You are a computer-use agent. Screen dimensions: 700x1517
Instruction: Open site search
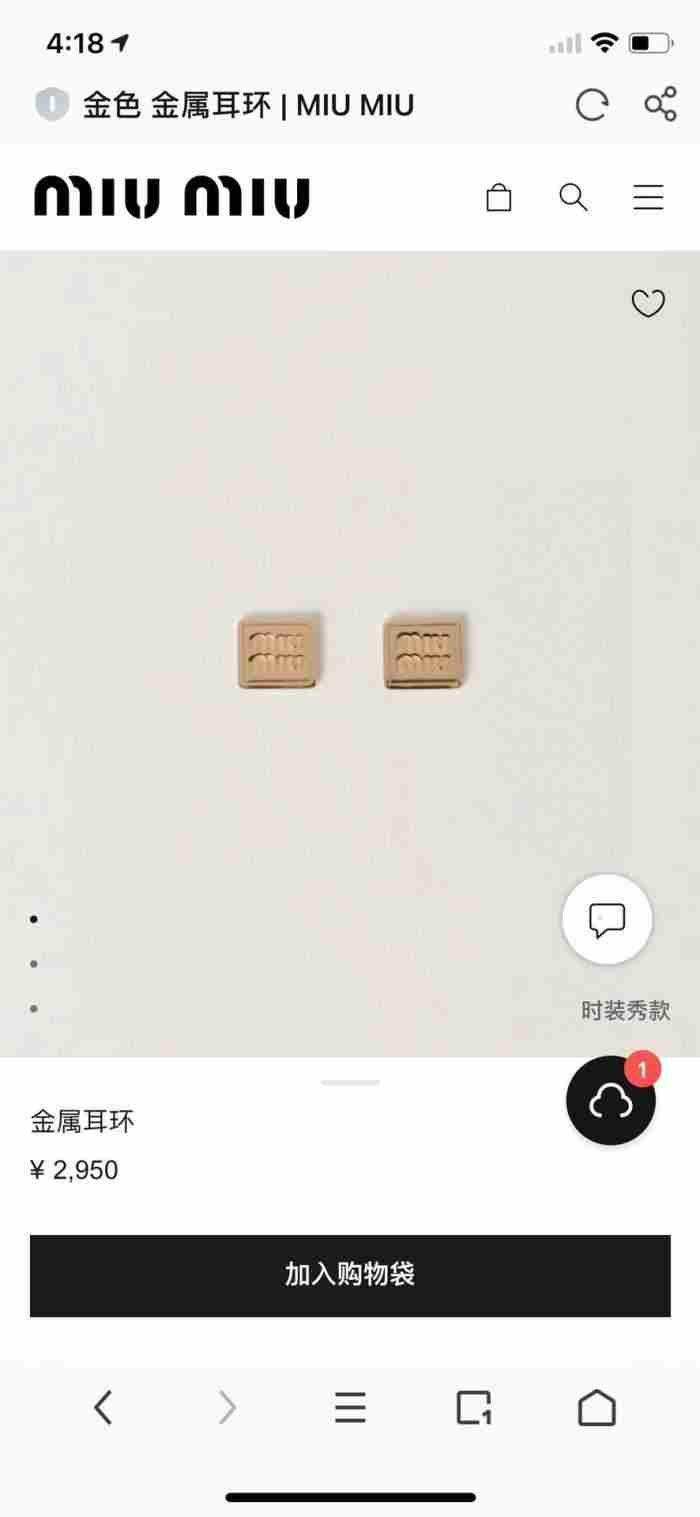573,197
